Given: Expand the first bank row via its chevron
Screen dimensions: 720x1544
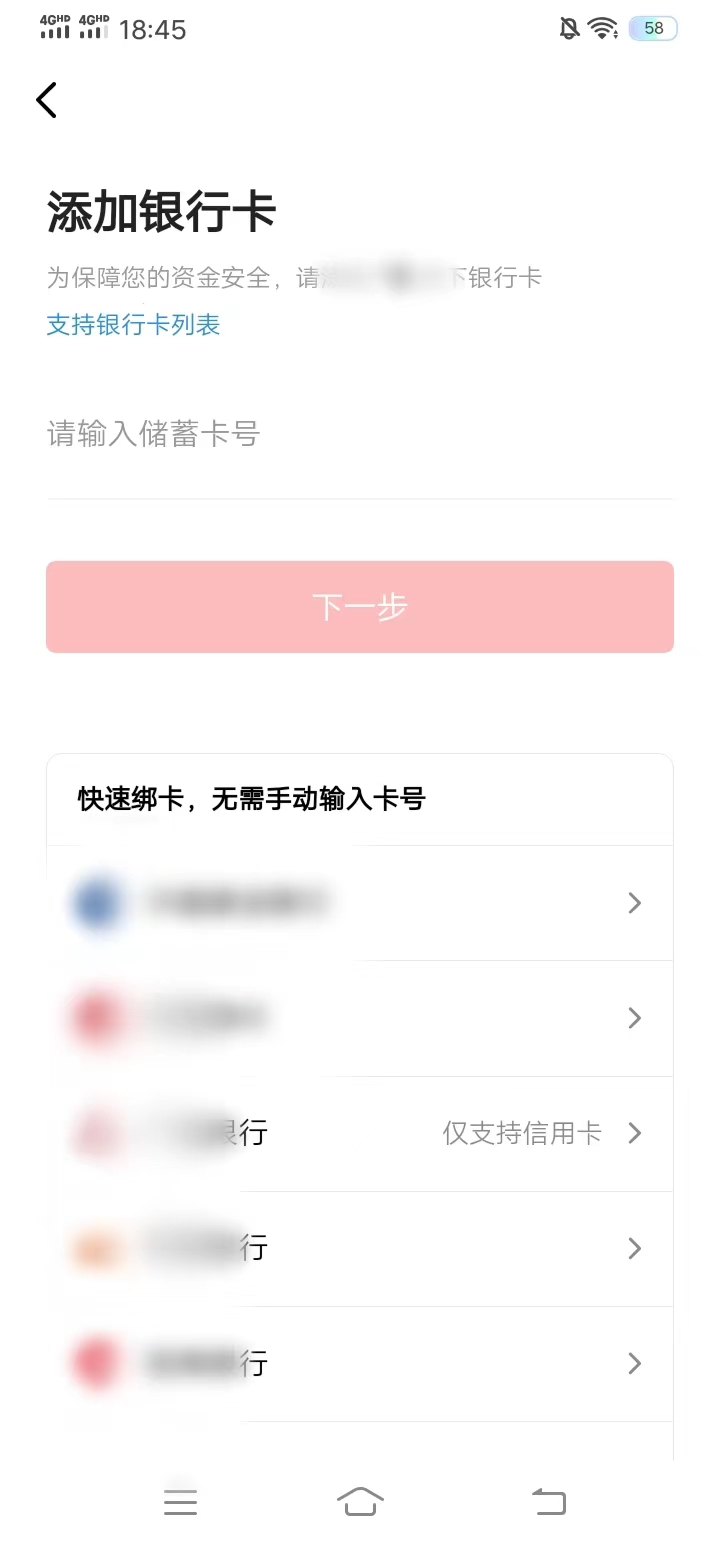Looking at the screenshot, I should [x=634, y=902].
